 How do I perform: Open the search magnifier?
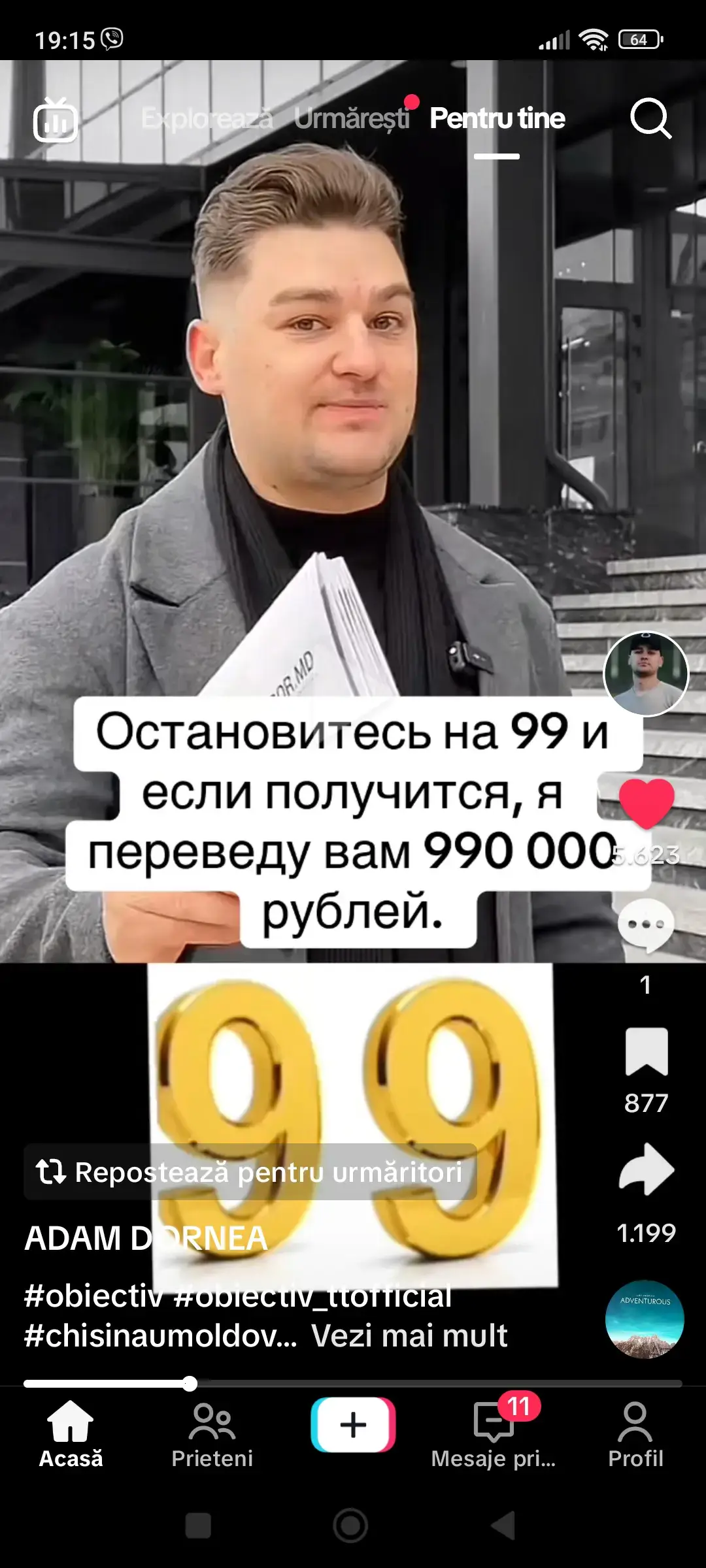click(650, 119)
